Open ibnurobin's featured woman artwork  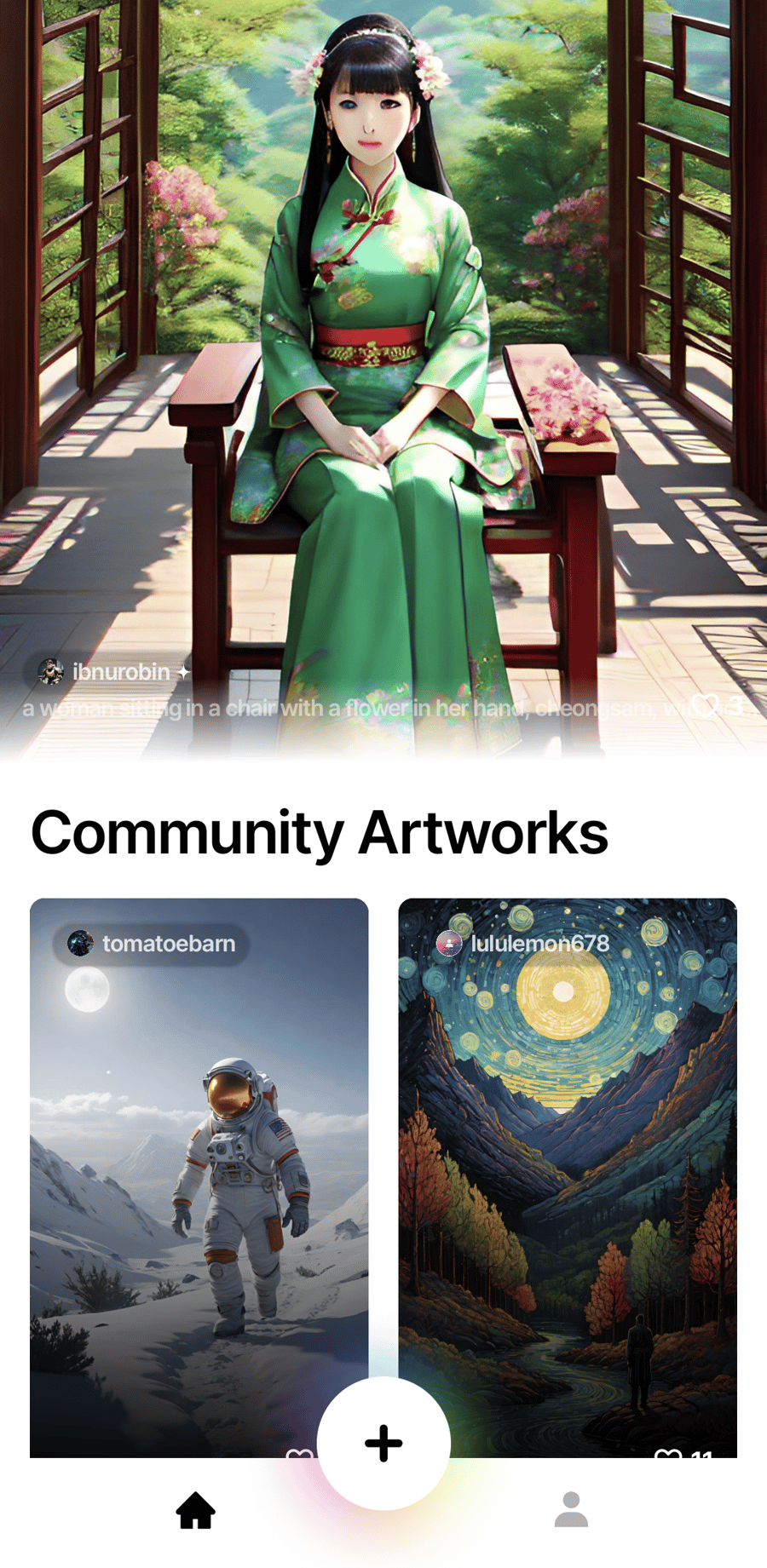point(383,341)
